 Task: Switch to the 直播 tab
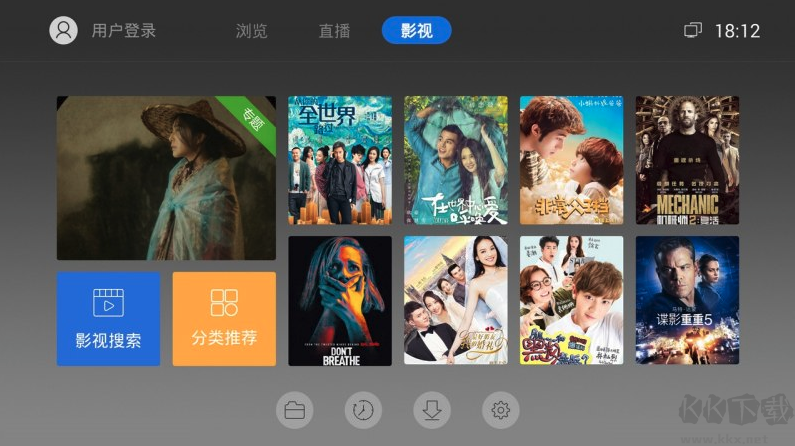[334, 31]
